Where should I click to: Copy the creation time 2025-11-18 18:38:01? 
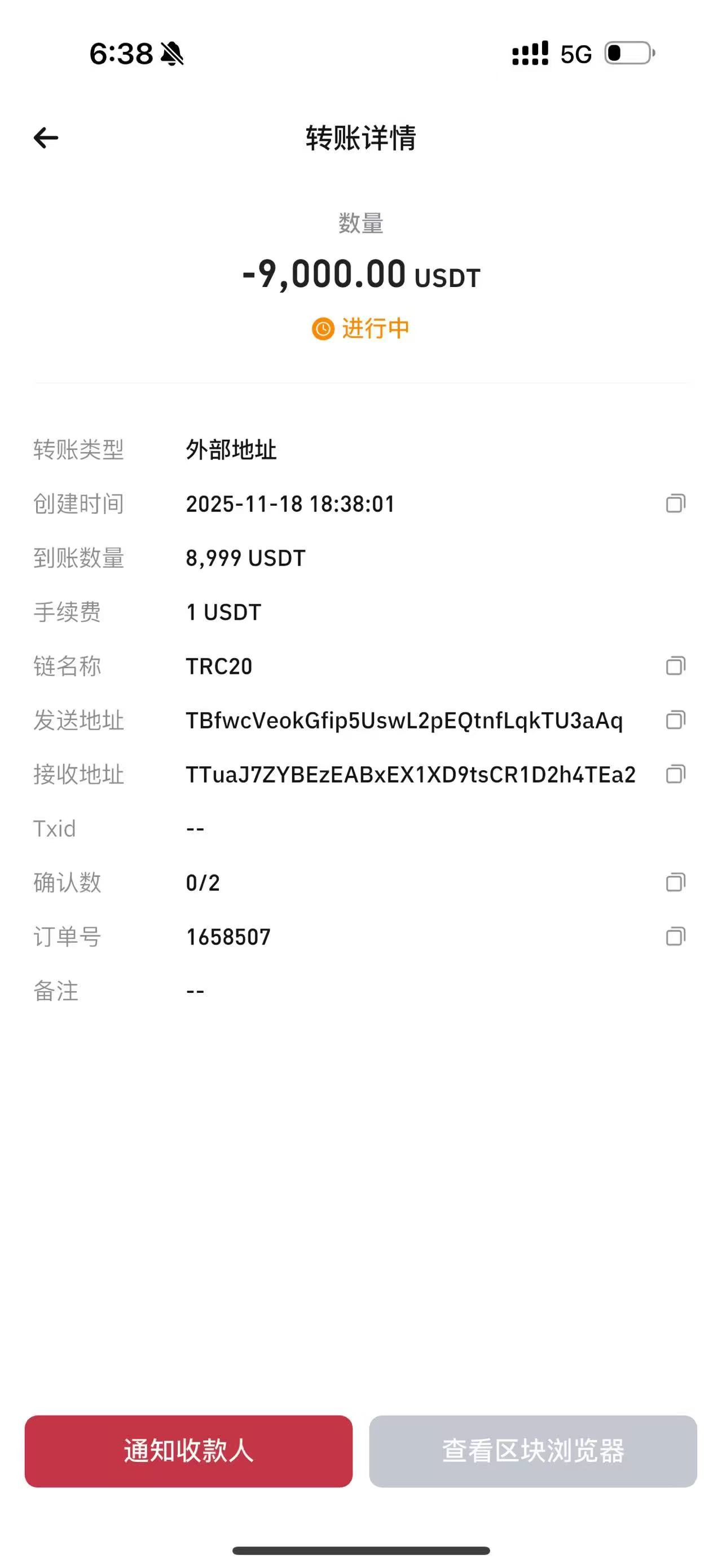click(675, 503)
